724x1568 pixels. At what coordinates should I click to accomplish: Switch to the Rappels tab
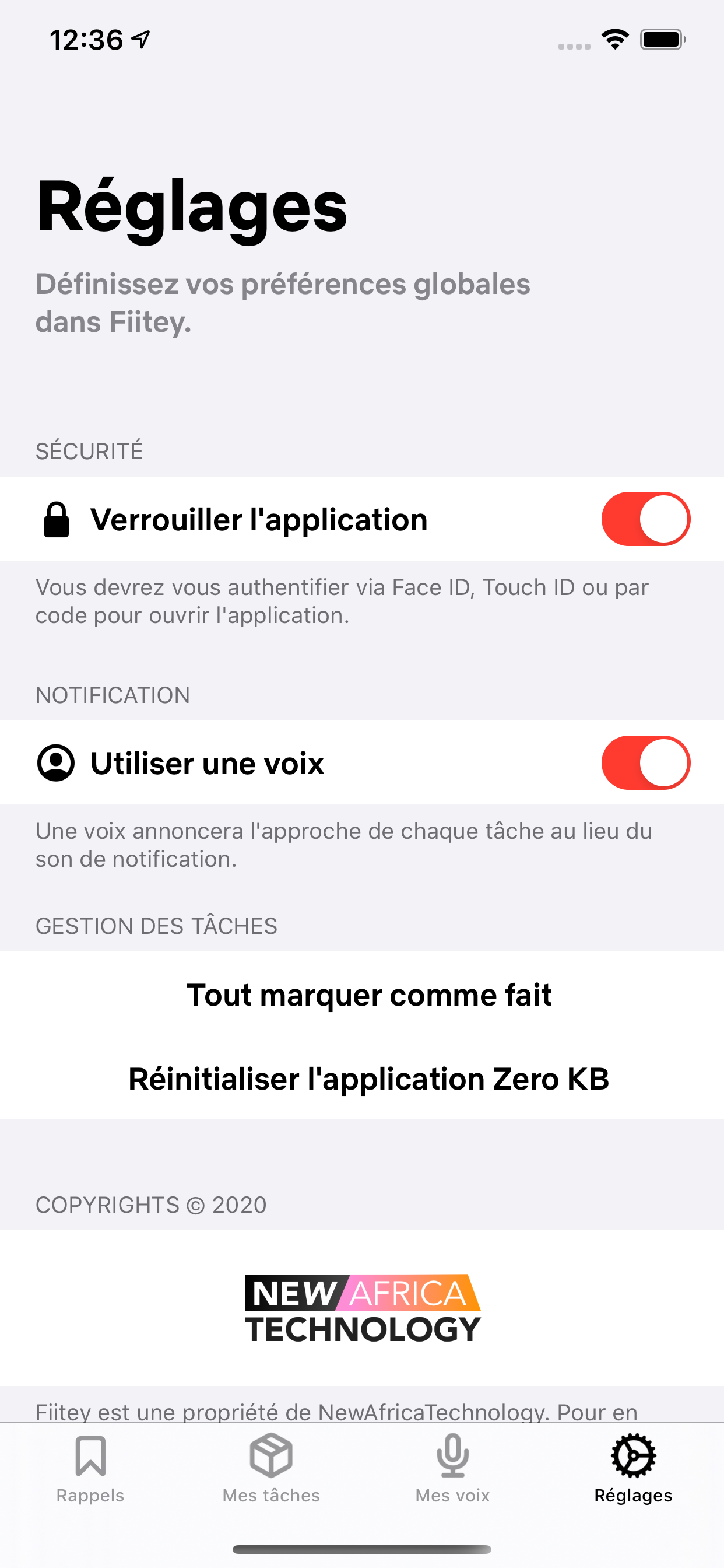click(x=90, y=1494)
